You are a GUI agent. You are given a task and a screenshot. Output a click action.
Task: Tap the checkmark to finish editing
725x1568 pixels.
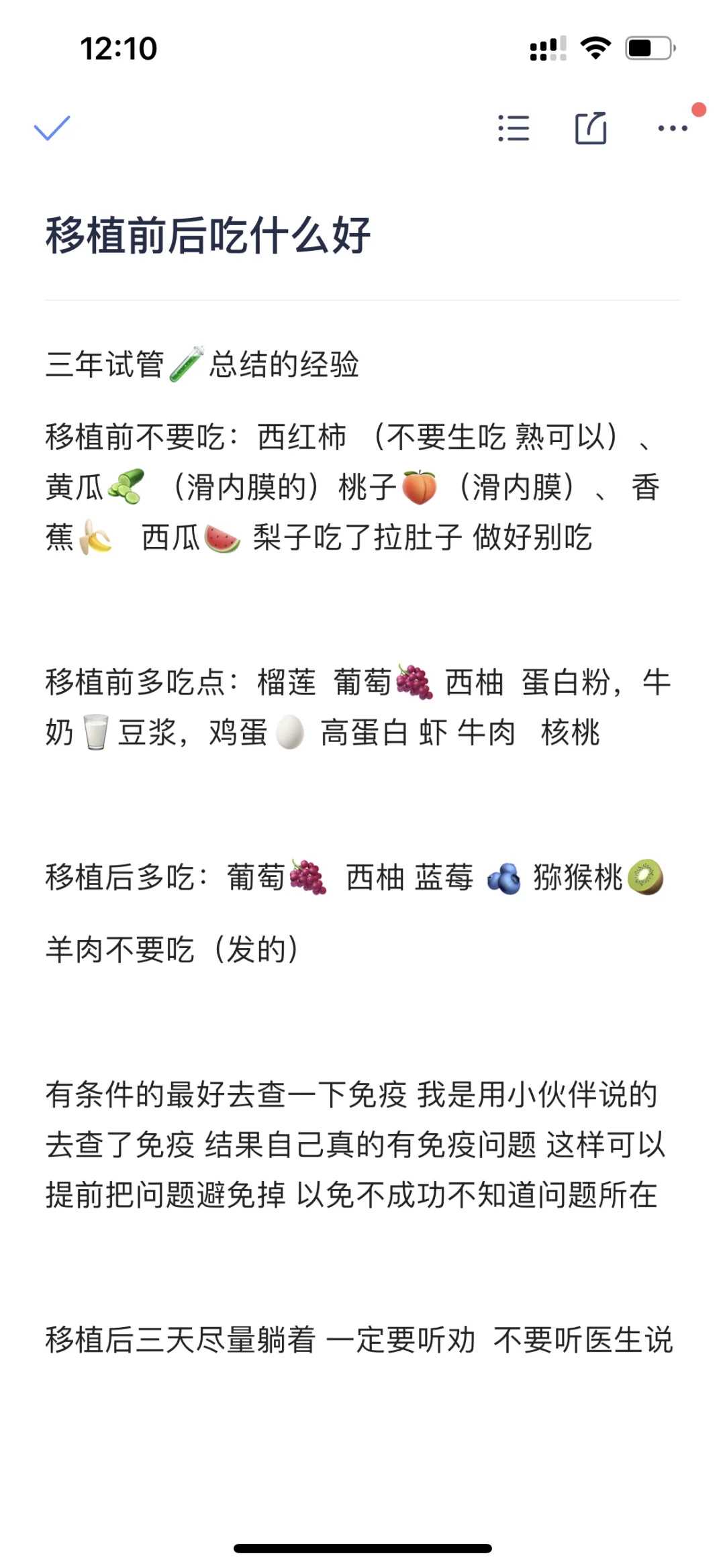coord(50,129)
